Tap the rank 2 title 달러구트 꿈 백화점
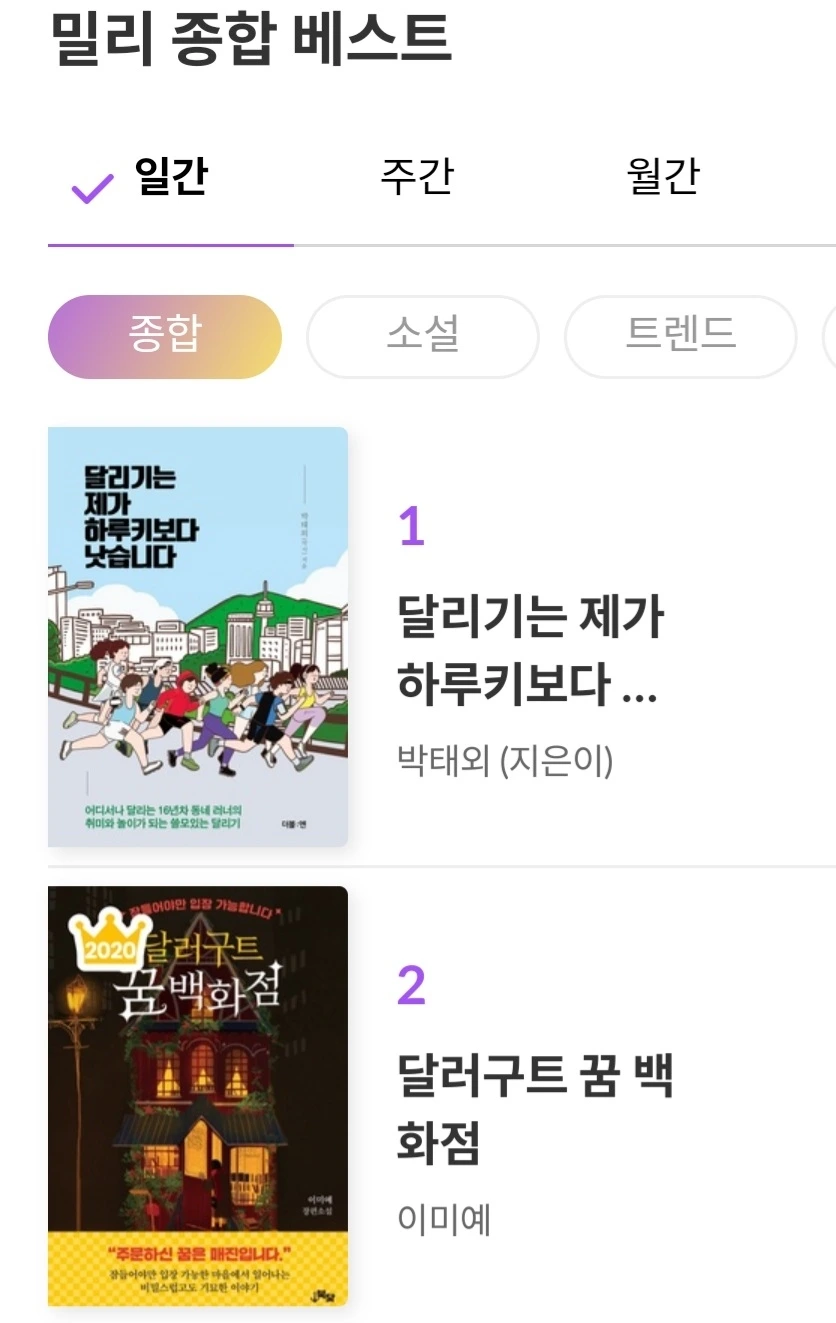The image size is (836, 1323). pyautogui.click(x=535, y=1109)
